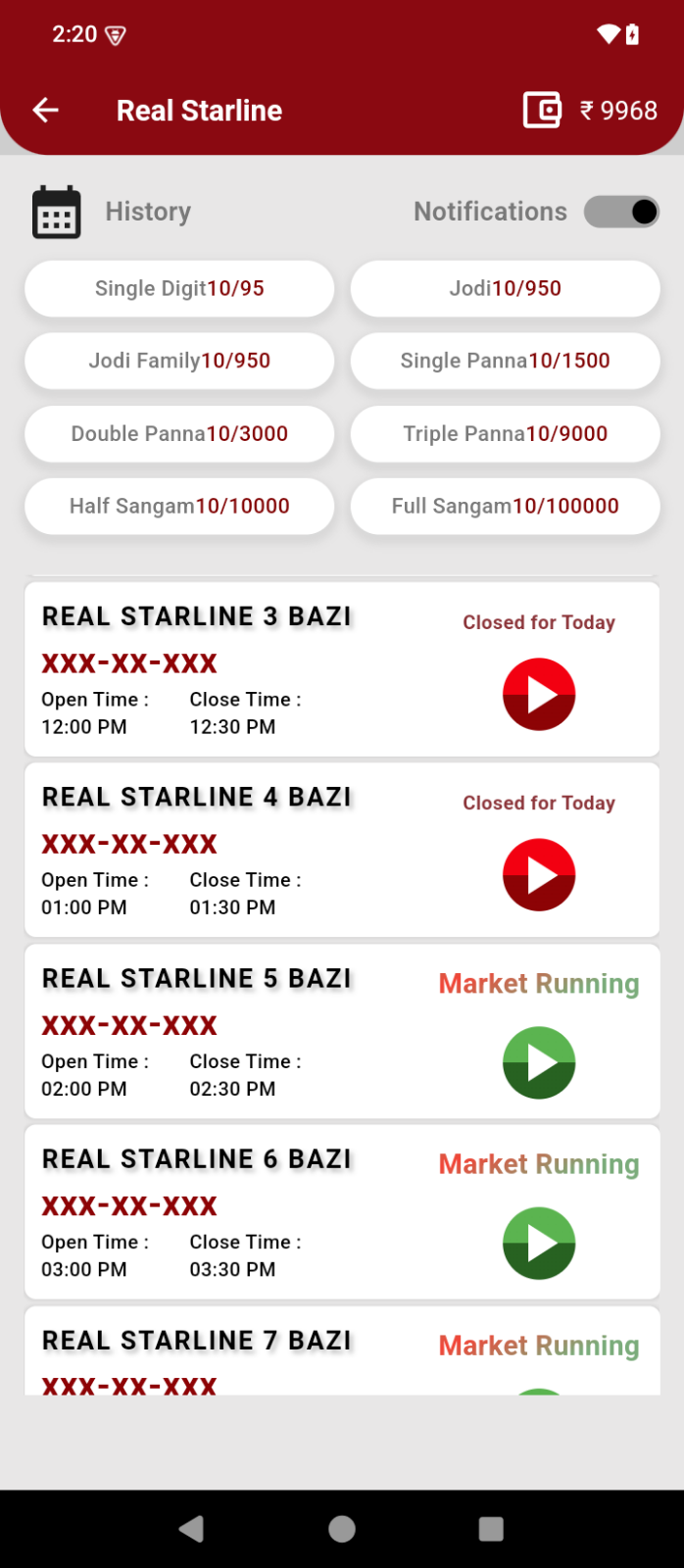The width and height of the screenshot is (684, 1568).
Task: Show recent apps
Action: [x=491, y=1529]
